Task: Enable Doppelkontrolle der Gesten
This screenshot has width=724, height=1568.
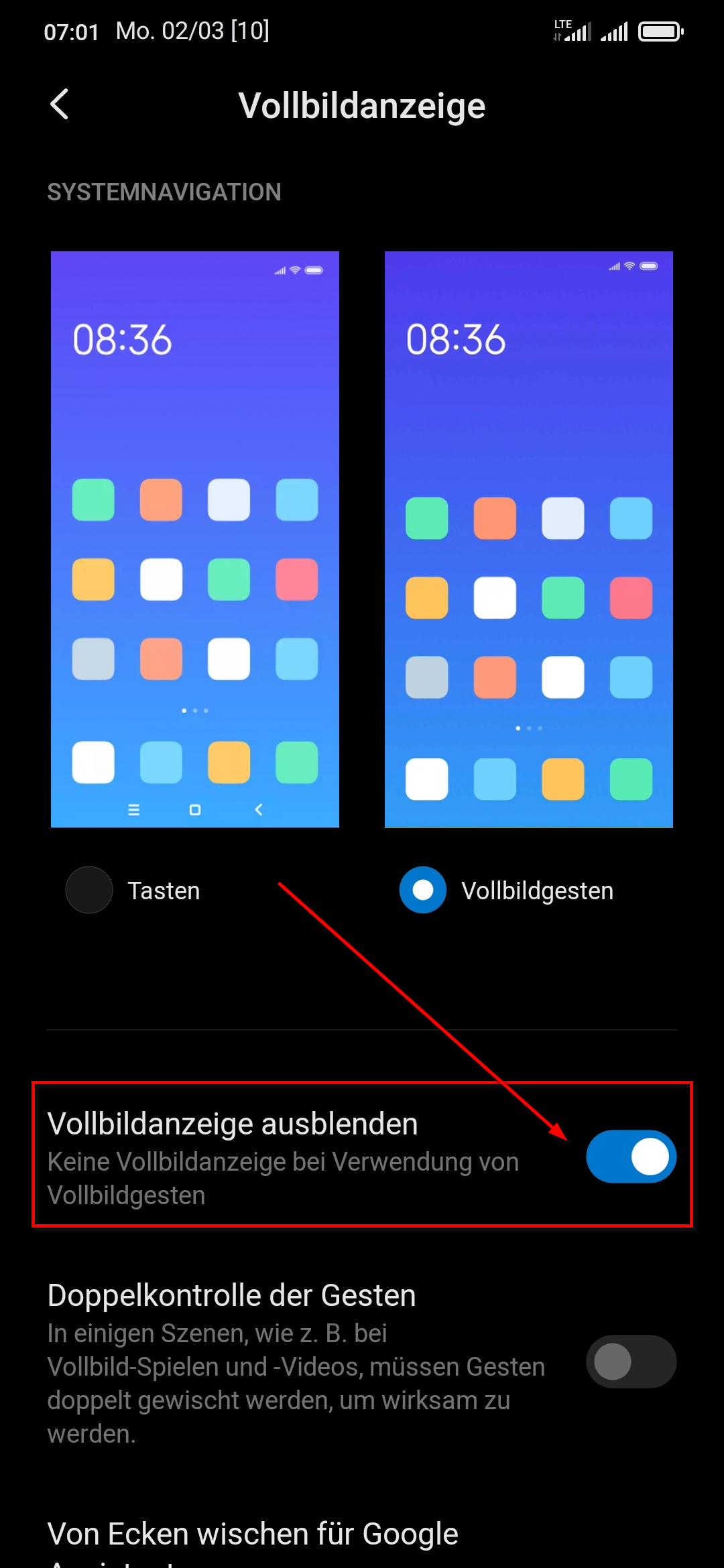Action: click(x=631, y=1362)
